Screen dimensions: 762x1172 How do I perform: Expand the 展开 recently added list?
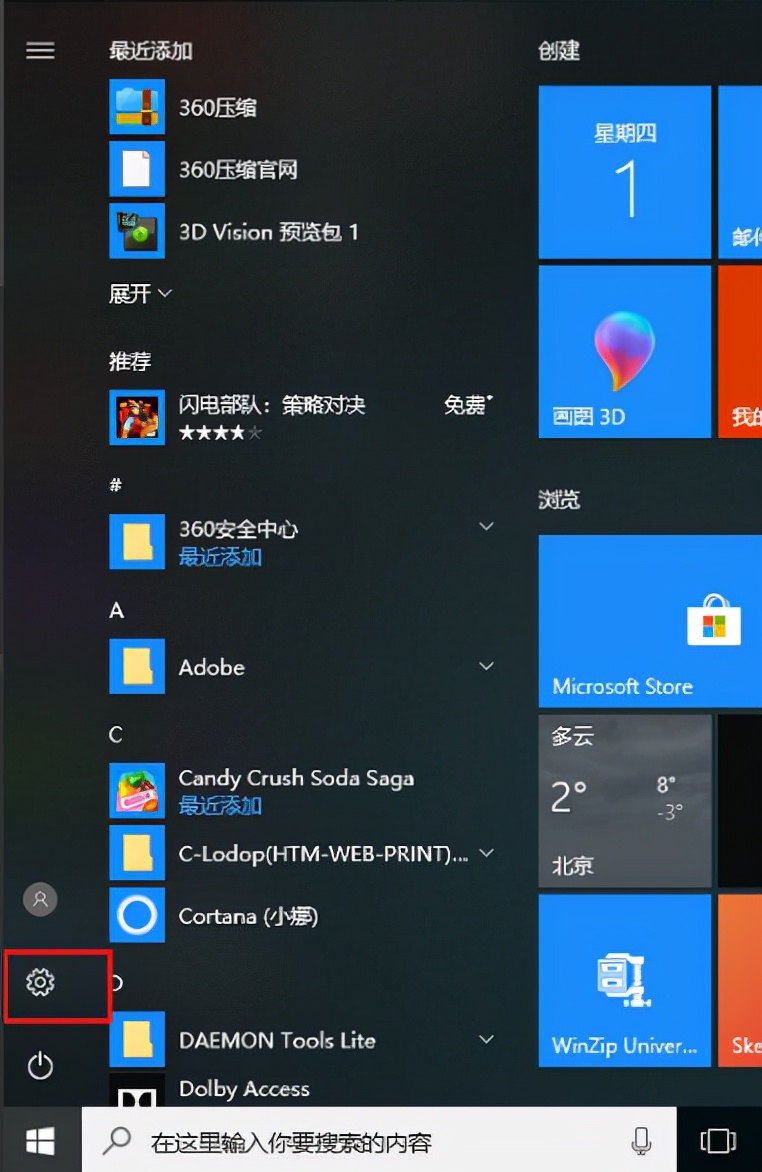140,294
